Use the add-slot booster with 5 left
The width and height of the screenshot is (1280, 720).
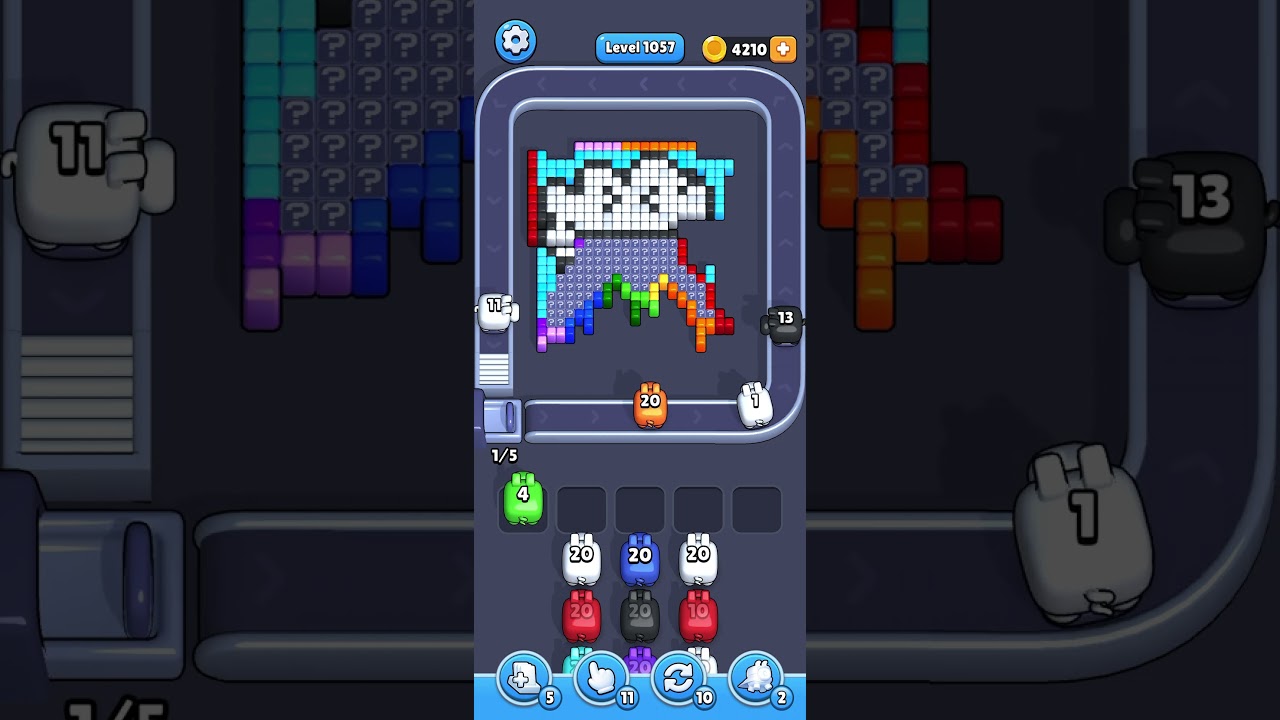click(x=524, y=679)
